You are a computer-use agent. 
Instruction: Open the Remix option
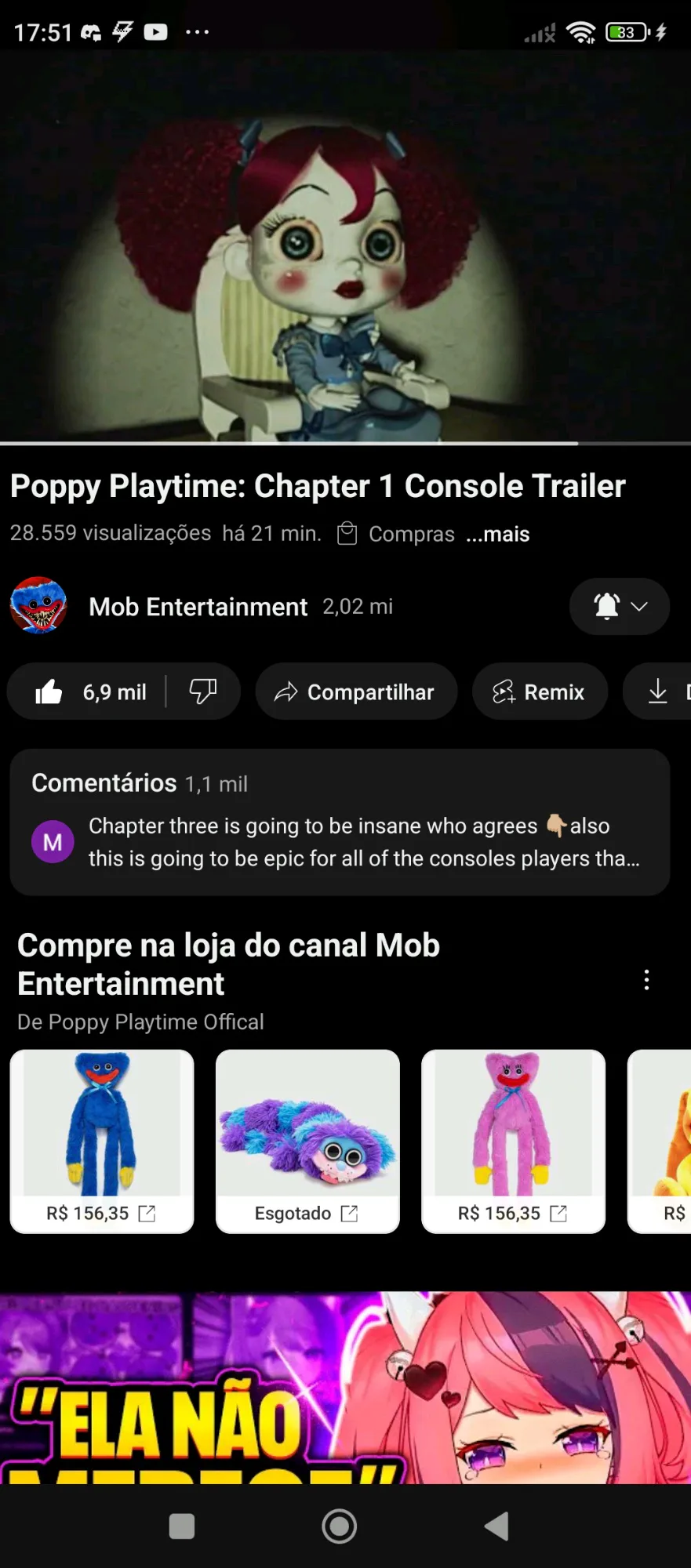(540, 692)
